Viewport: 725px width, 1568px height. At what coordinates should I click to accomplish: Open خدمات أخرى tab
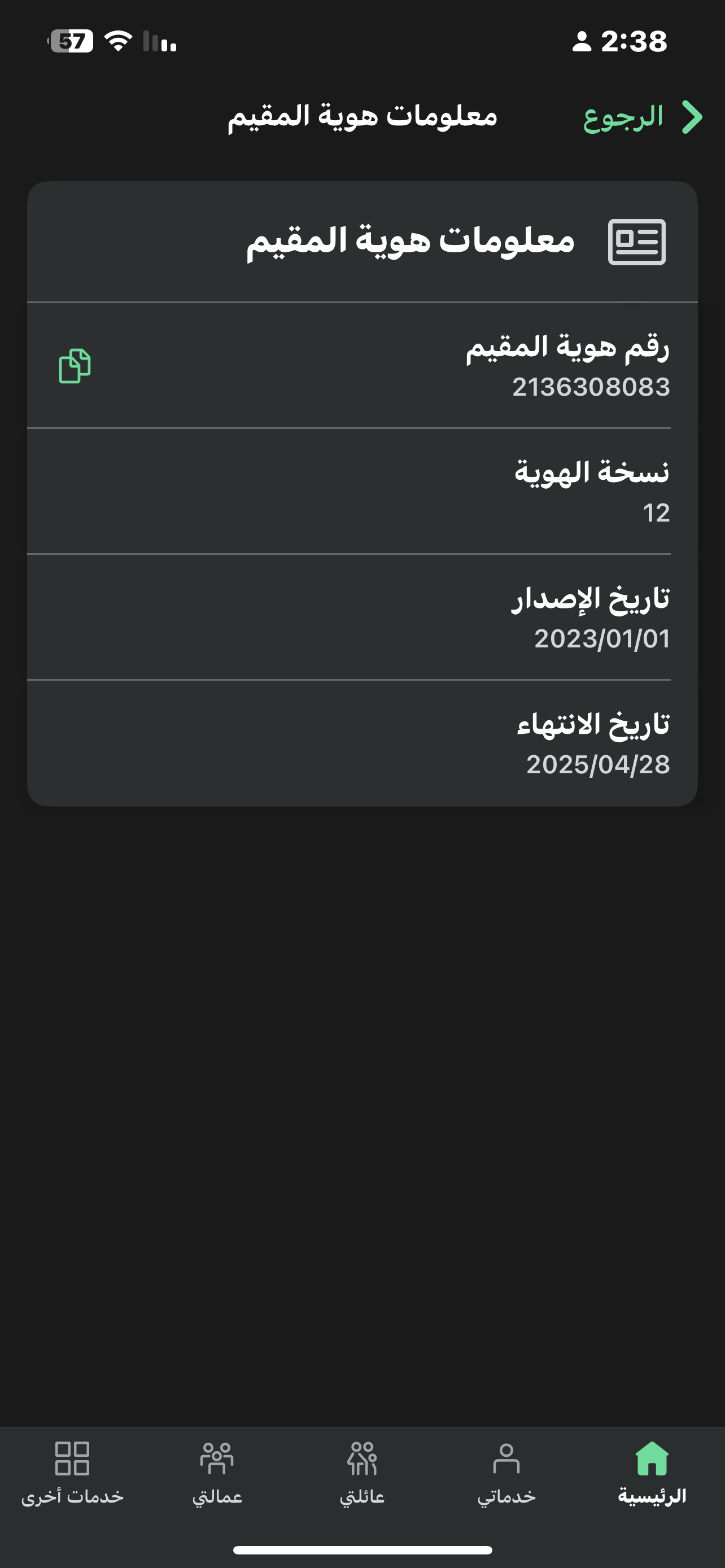(72, 1473)
